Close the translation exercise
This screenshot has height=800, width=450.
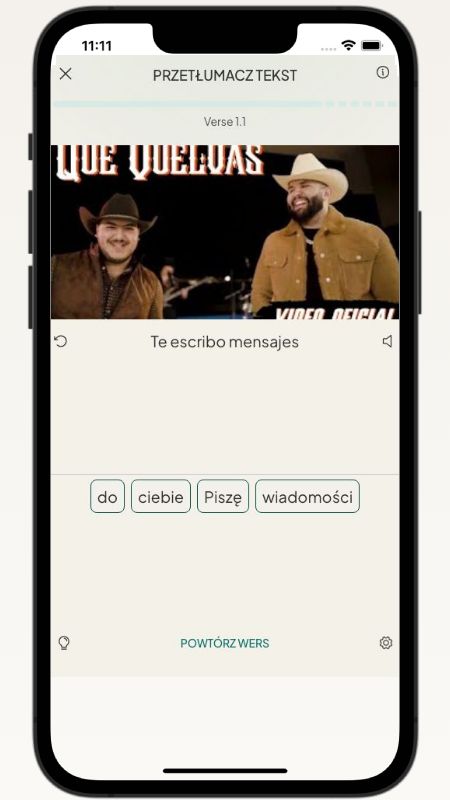tap(65, 74)
